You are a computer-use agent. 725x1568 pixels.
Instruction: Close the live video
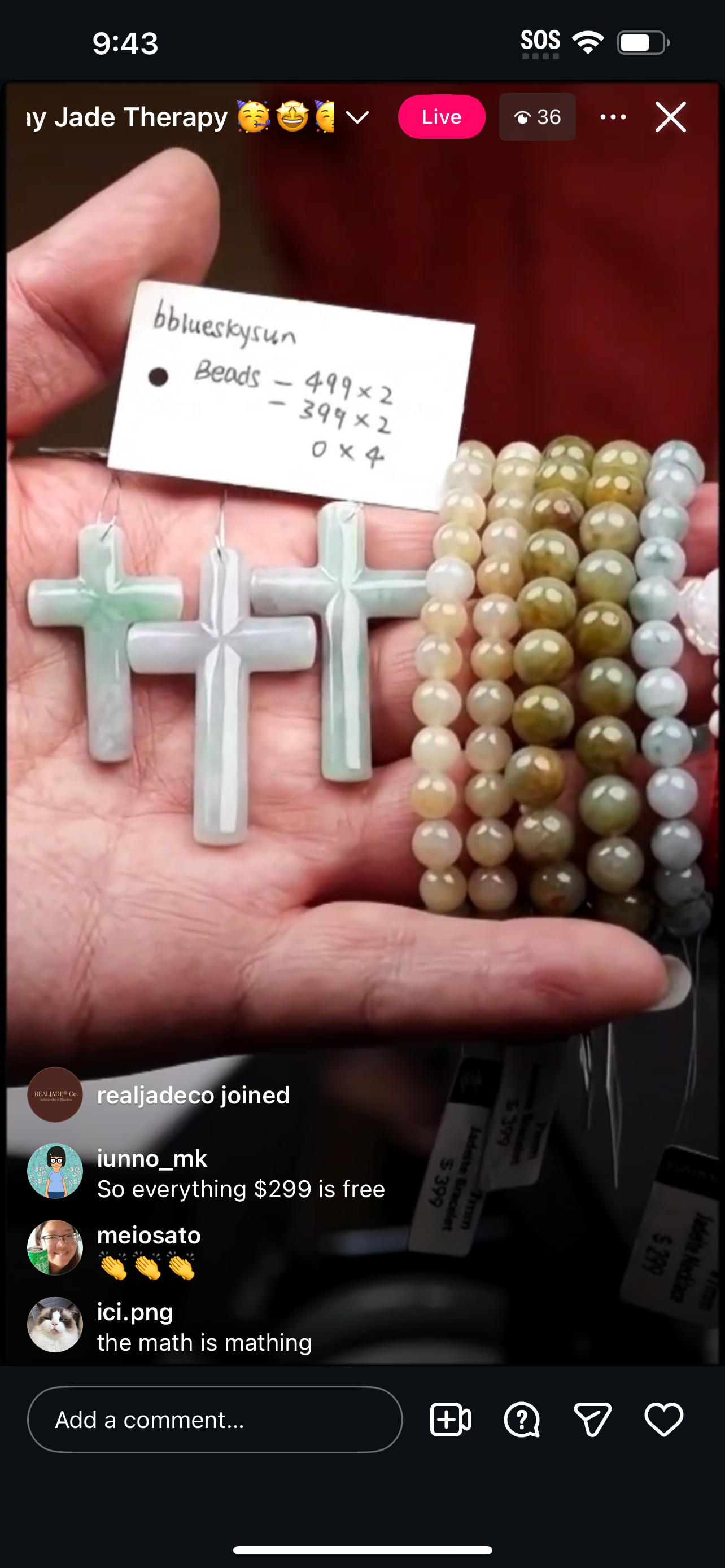[670, 117]
